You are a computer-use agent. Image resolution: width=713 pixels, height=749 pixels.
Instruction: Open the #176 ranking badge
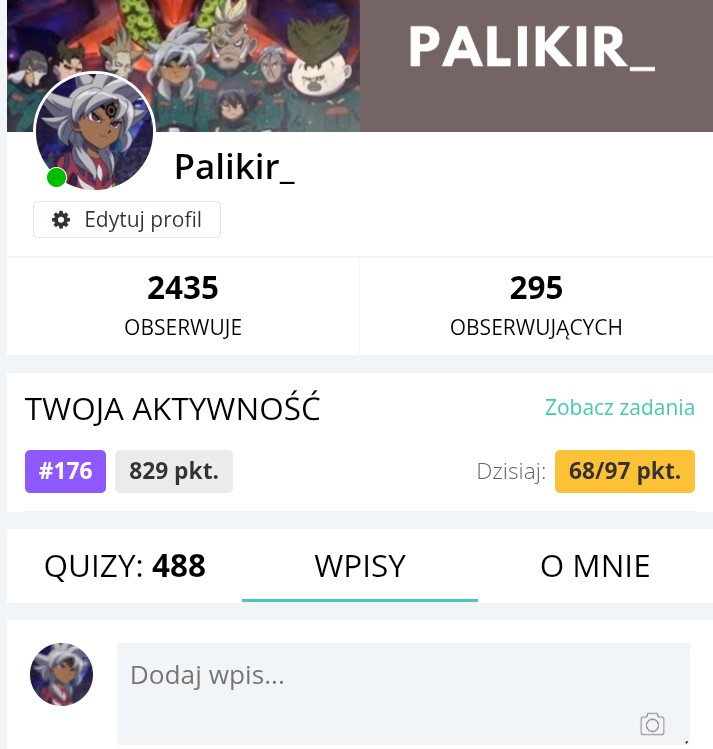pos(65,471)
